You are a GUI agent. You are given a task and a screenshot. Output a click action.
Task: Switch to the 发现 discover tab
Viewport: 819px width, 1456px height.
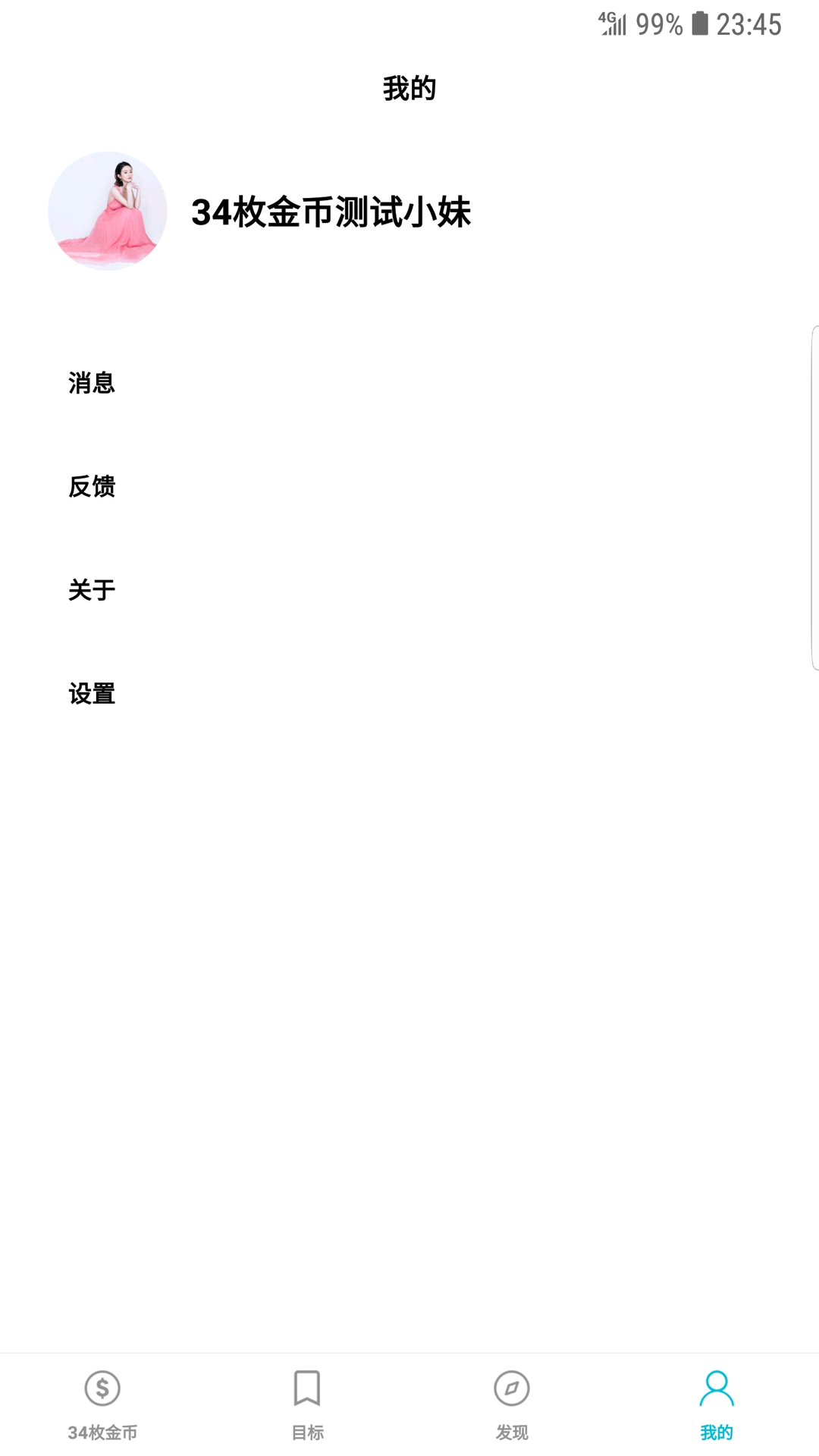[512, 1404]
